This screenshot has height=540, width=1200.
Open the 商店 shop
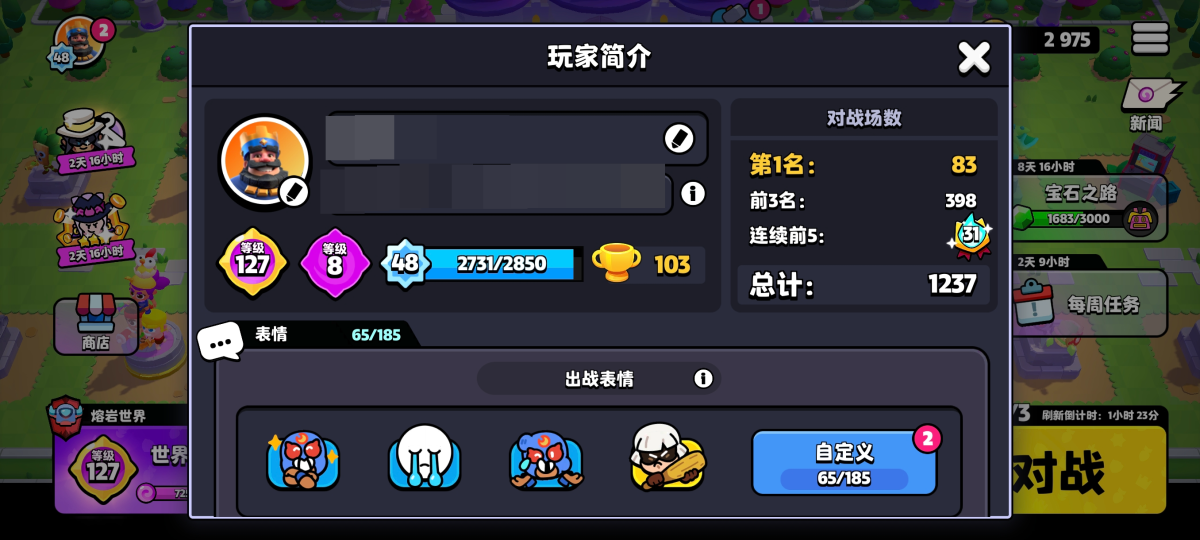coord(96,325)
